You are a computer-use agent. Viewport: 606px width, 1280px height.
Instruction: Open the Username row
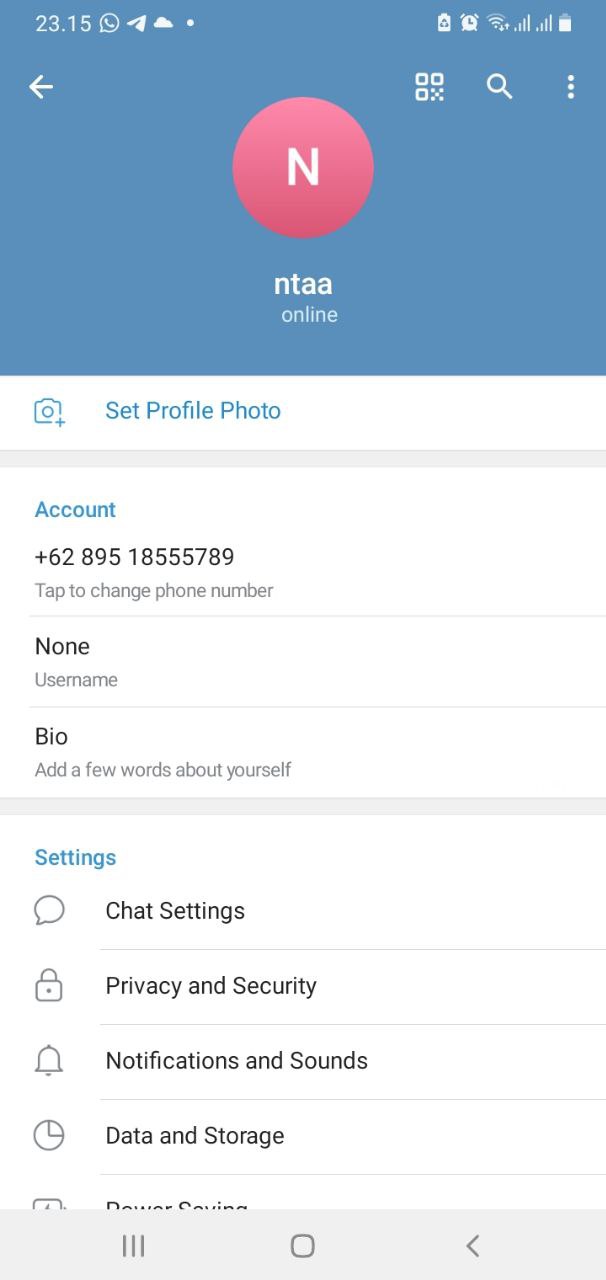[x=76, y=661]
